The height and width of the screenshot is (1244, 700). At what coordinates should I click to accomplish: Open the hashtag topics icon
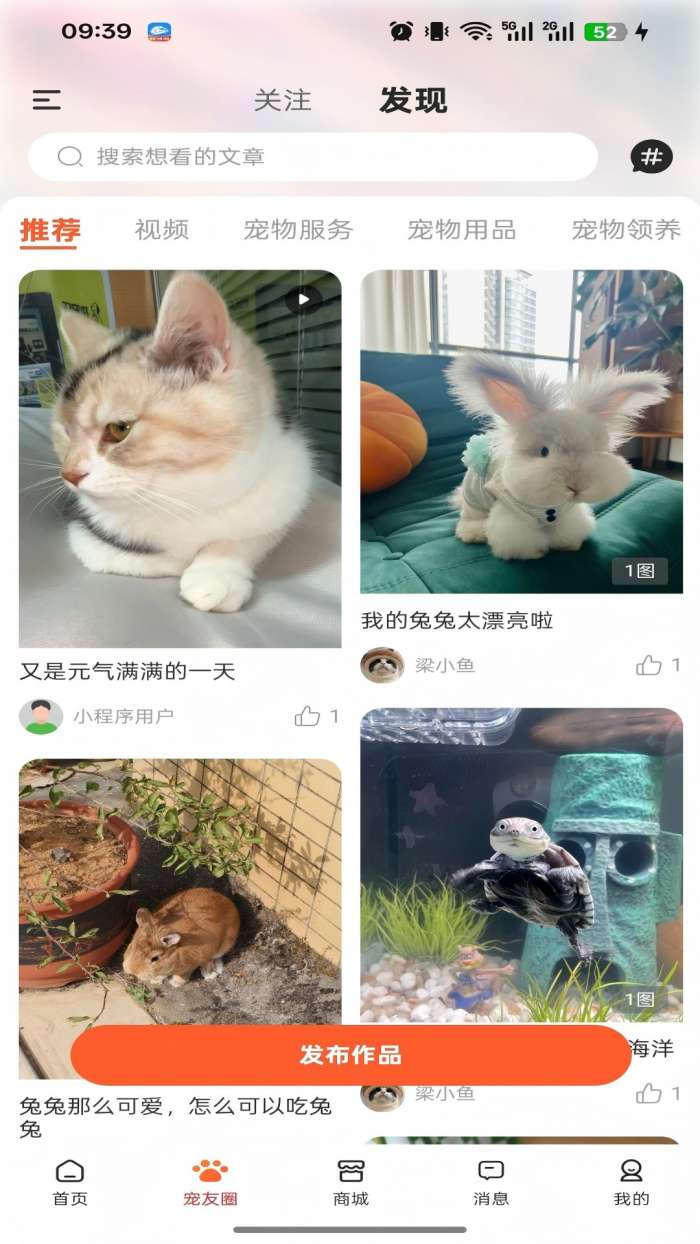(651, 157)
